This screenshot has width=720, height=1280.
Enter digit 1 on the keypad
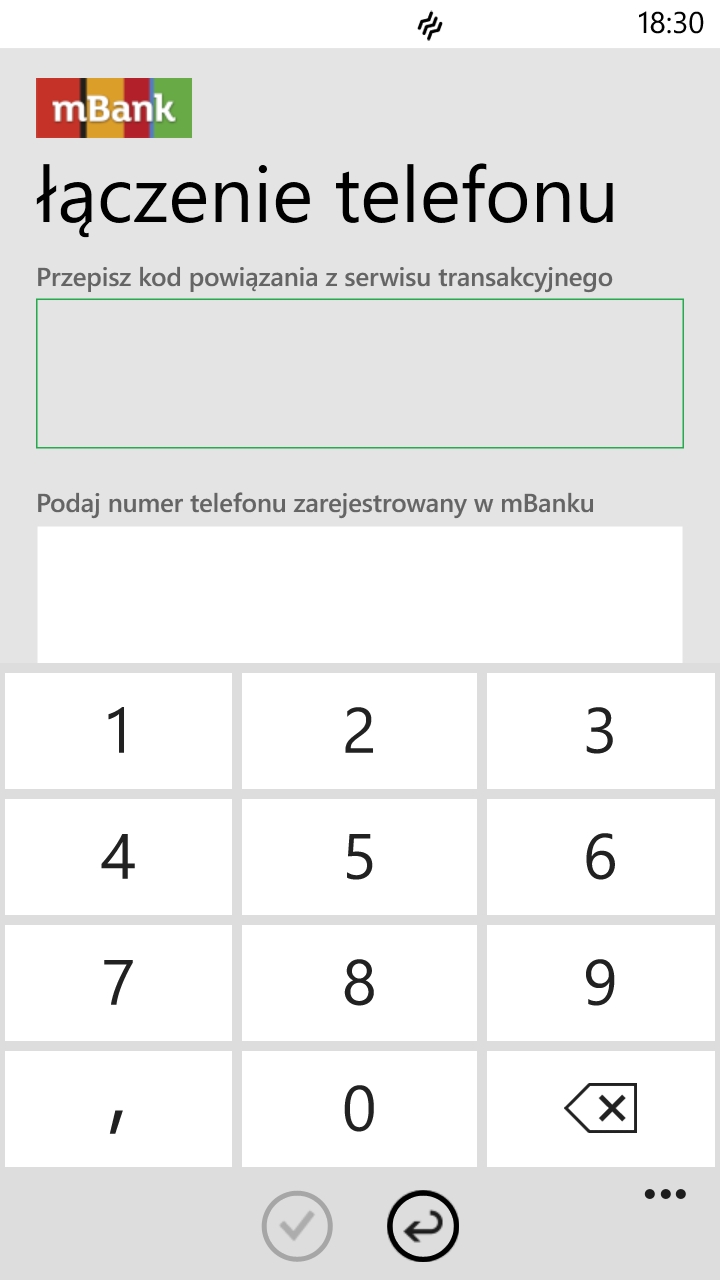(x=118, y=731)
